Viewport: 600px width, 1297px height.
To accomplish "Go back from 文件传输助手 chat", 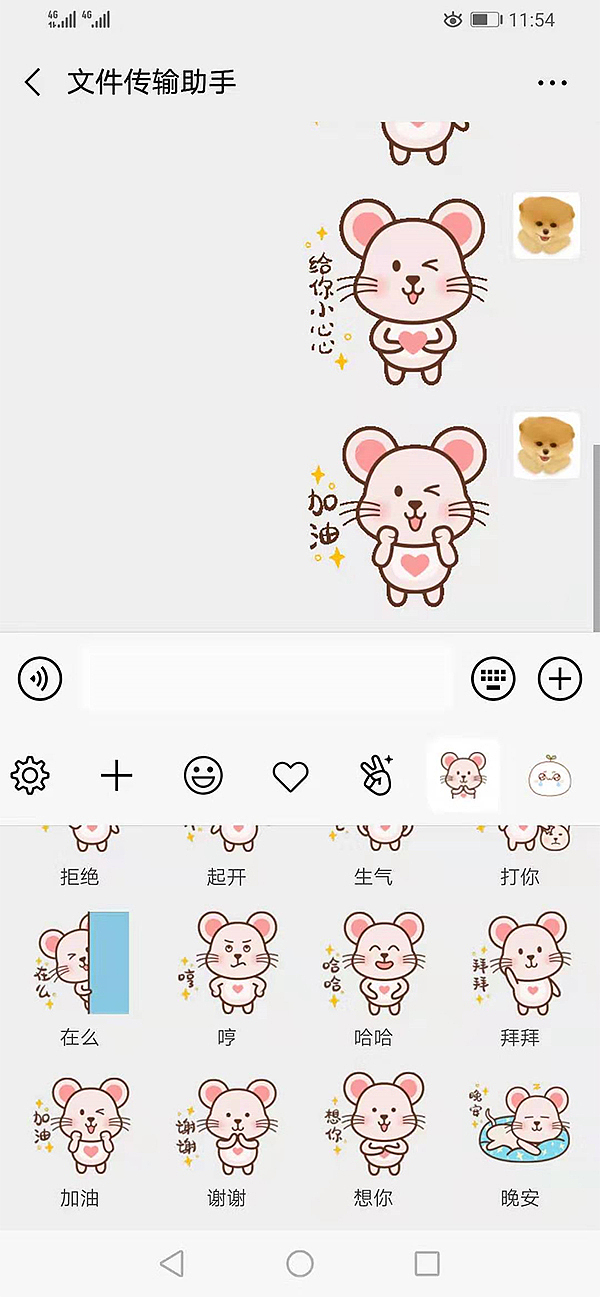I will point(33,82).
